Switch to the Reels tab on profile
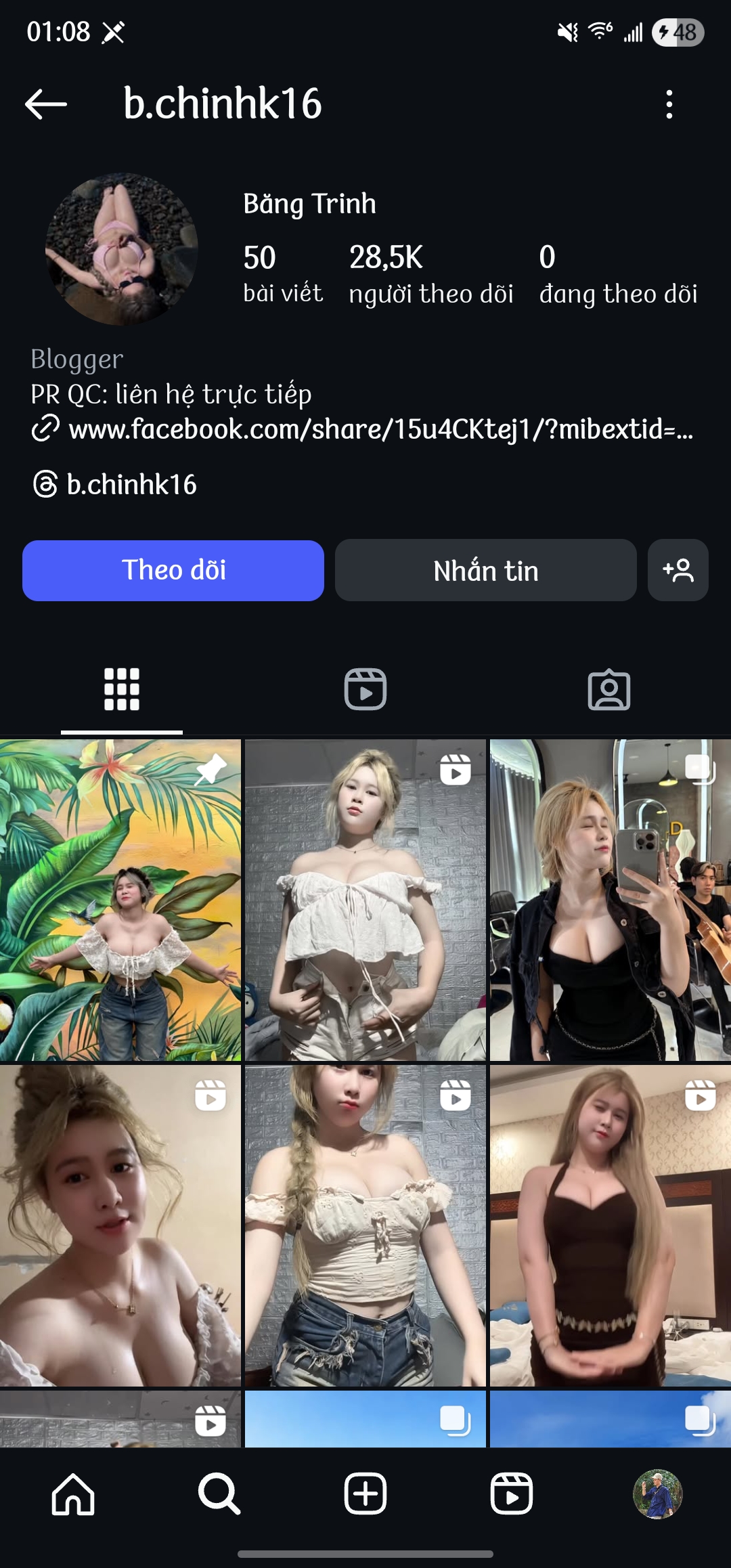This screenshot has height=1568, width=731. (365, 689)
